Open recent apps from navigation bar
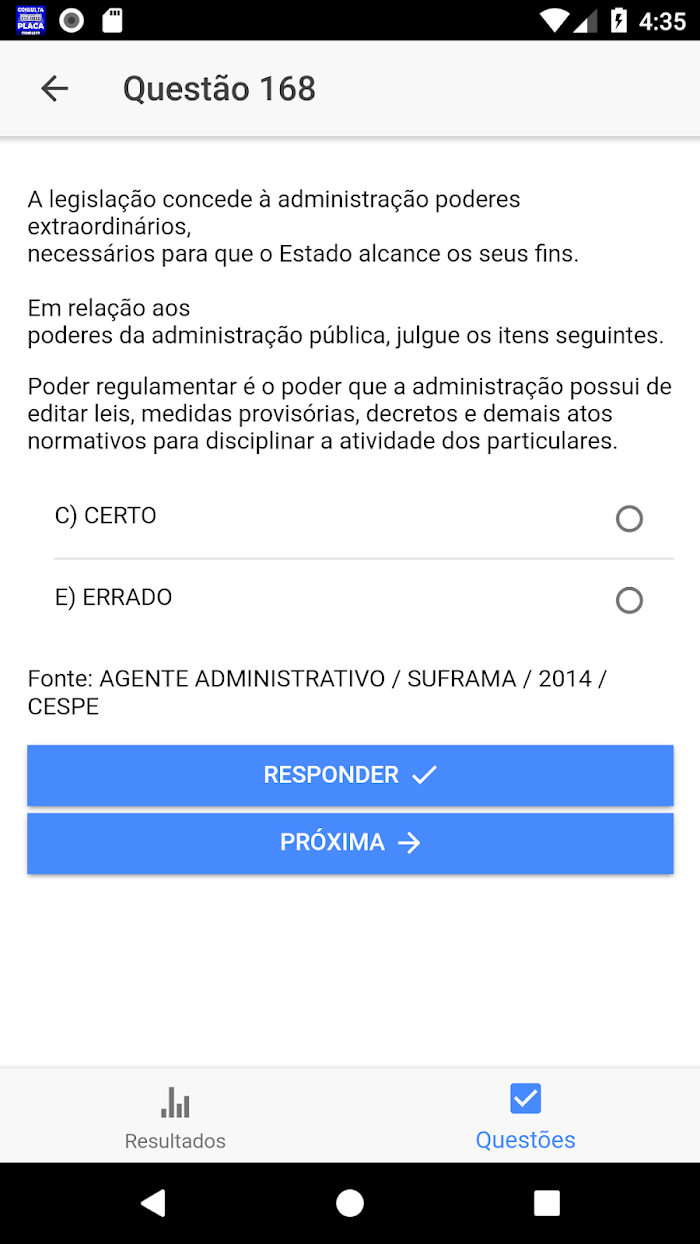Image resolution: width=700 pixels, height=1244 pixels. pos(547,1203)
